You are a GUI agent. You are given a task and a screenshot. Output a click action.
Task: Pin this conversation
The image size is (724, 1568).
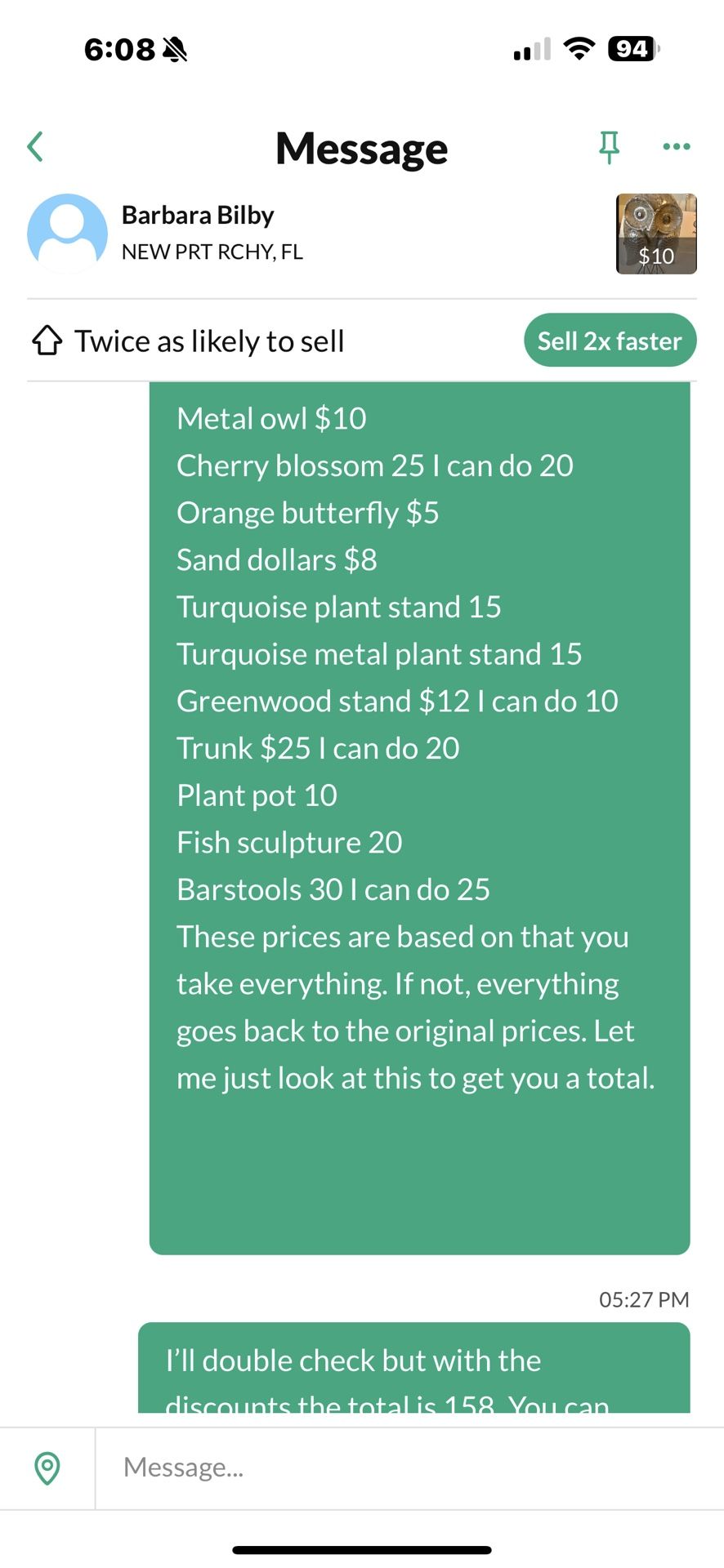coord(609,148)
